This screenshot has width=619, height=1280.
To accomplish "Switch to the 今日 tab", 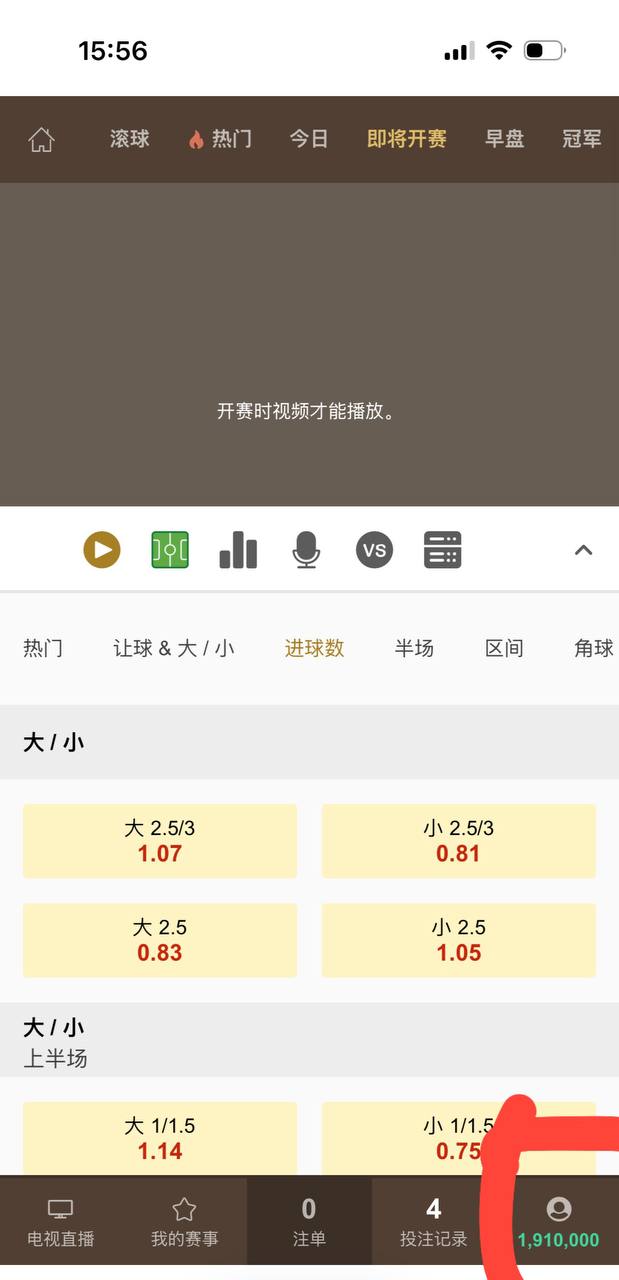I will pyautogui.click(x=309, y=139).
